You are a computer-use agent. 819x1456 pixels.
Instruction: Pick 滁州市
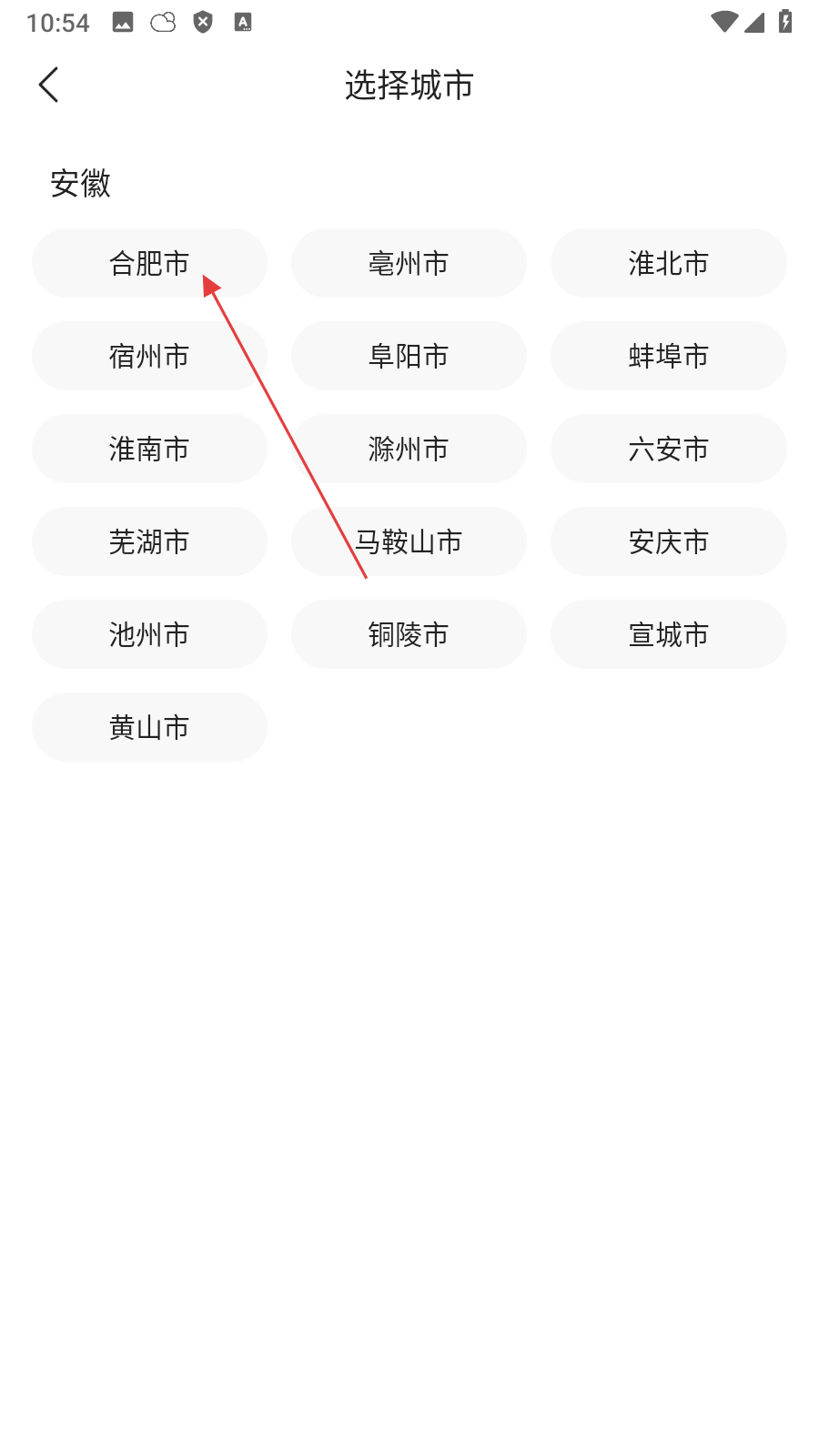click(x=409, y=449)
